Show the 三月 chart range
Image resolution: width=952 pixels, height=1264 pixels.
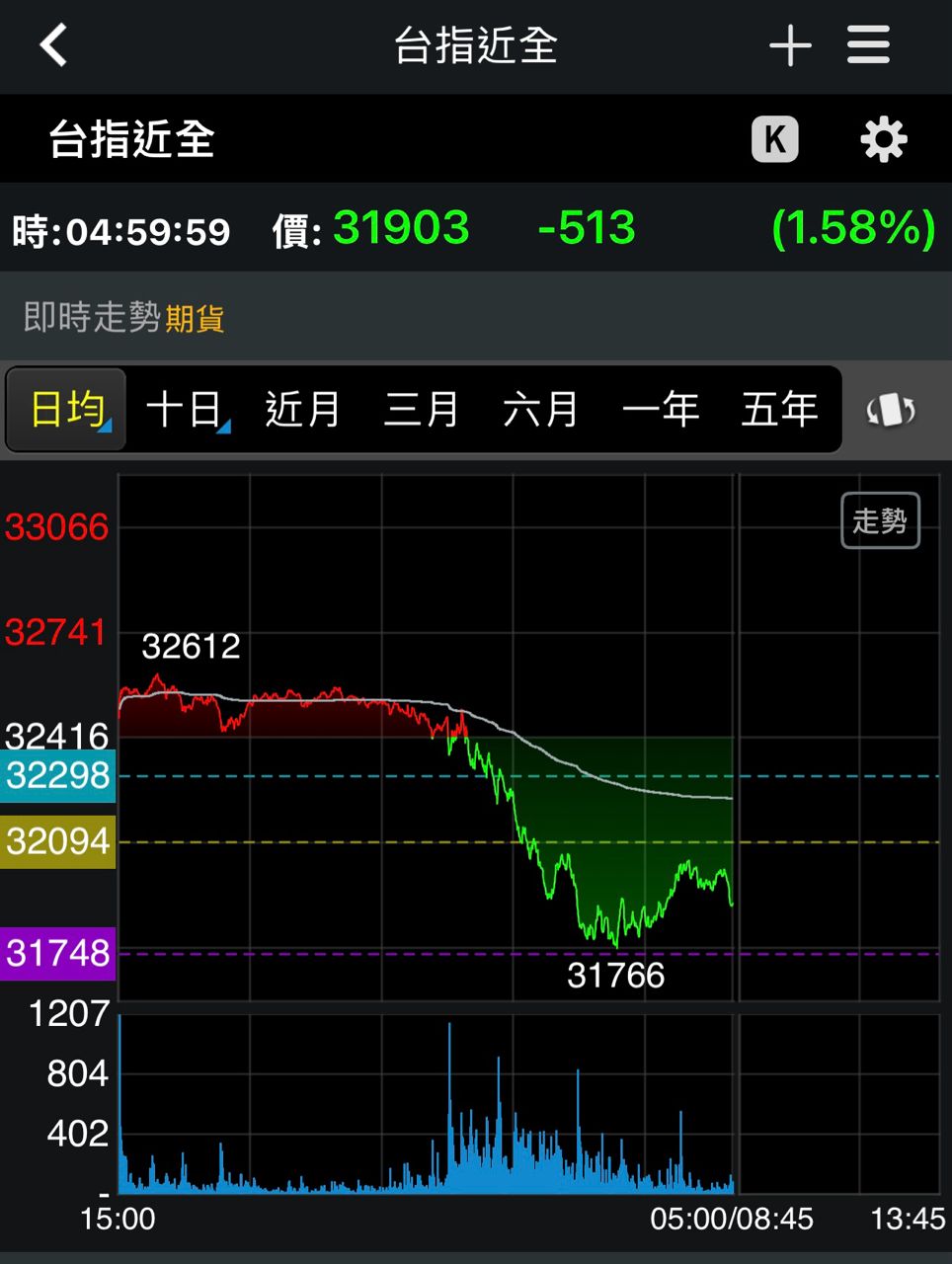422,409
